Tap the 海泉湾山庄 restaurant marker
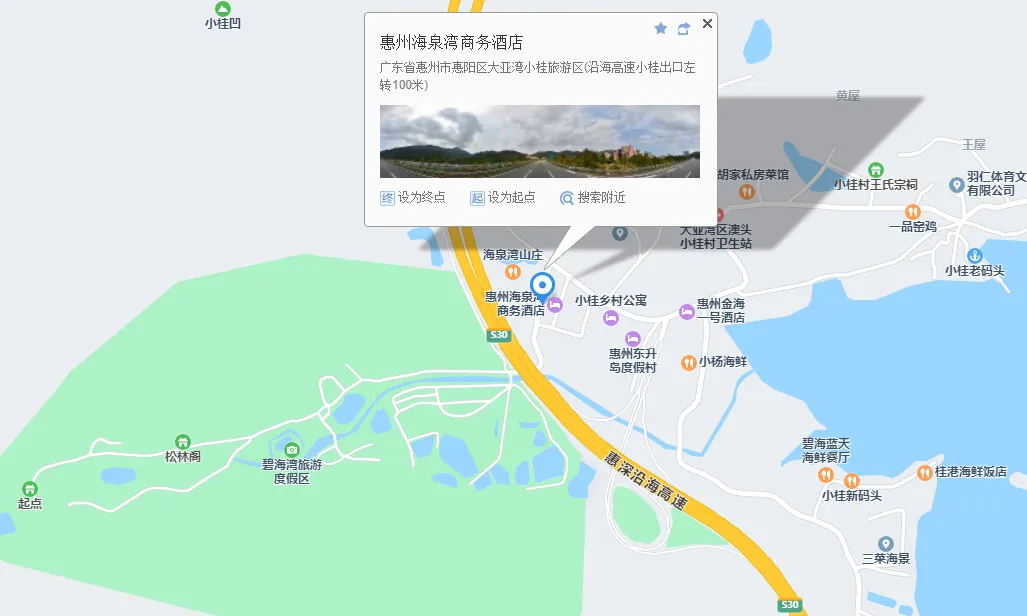1027x616 pixels. (512, 271)
